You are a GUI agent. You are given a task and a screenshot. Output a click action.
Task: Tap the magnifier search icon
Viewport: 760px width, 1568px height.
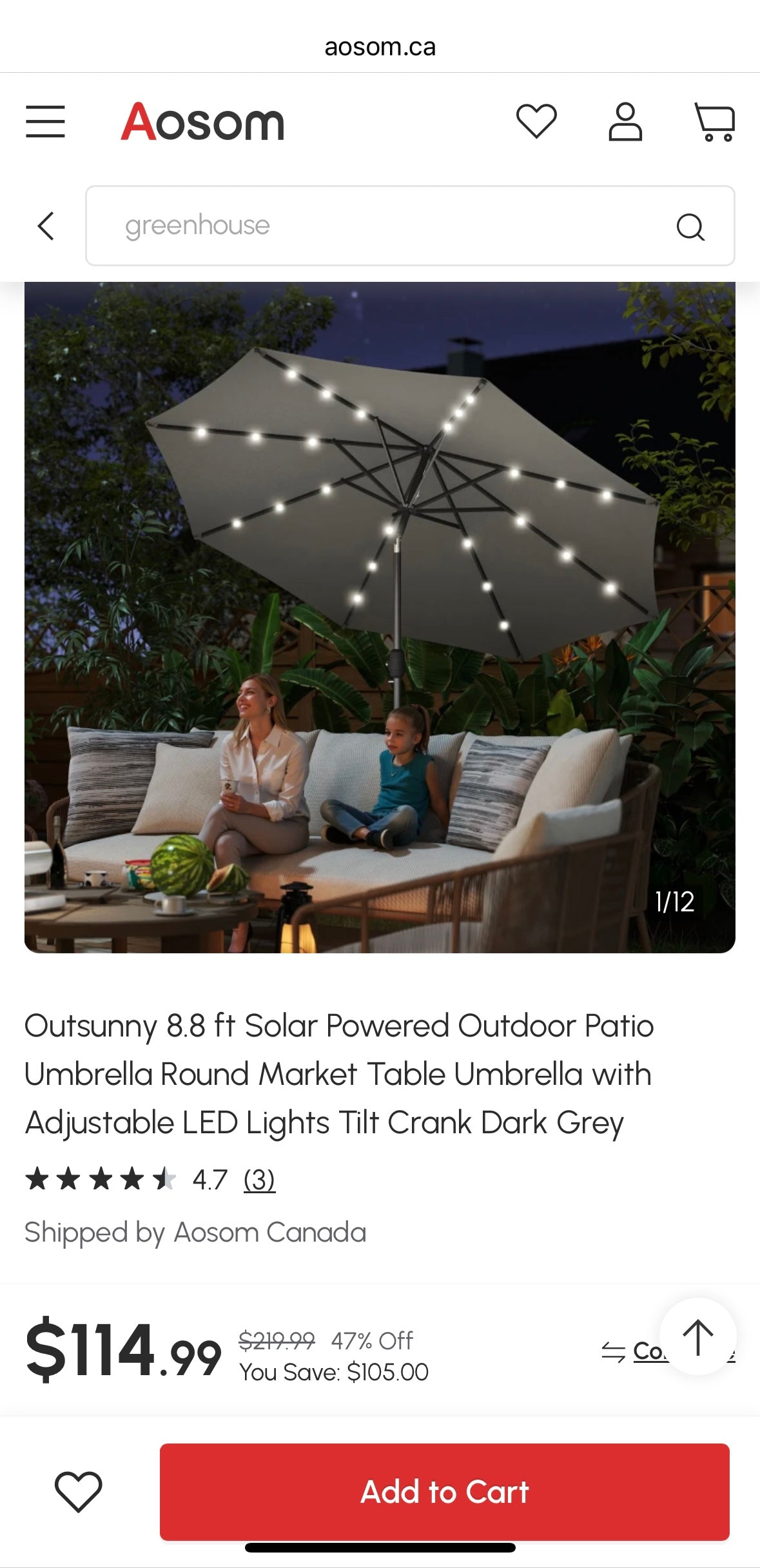(x=690, y=226)
